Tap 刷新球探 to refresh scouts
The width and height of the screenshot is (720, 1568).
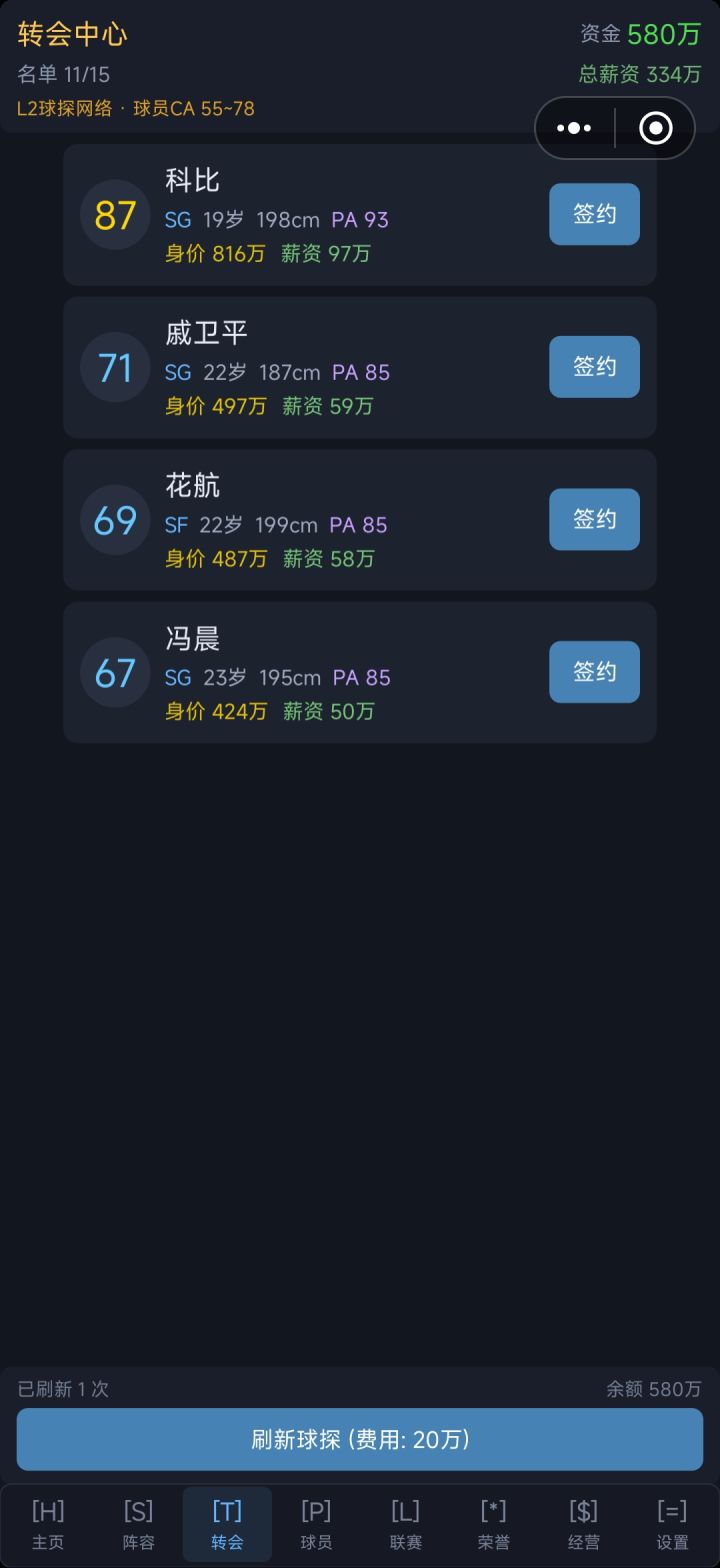pos(360,1440)
